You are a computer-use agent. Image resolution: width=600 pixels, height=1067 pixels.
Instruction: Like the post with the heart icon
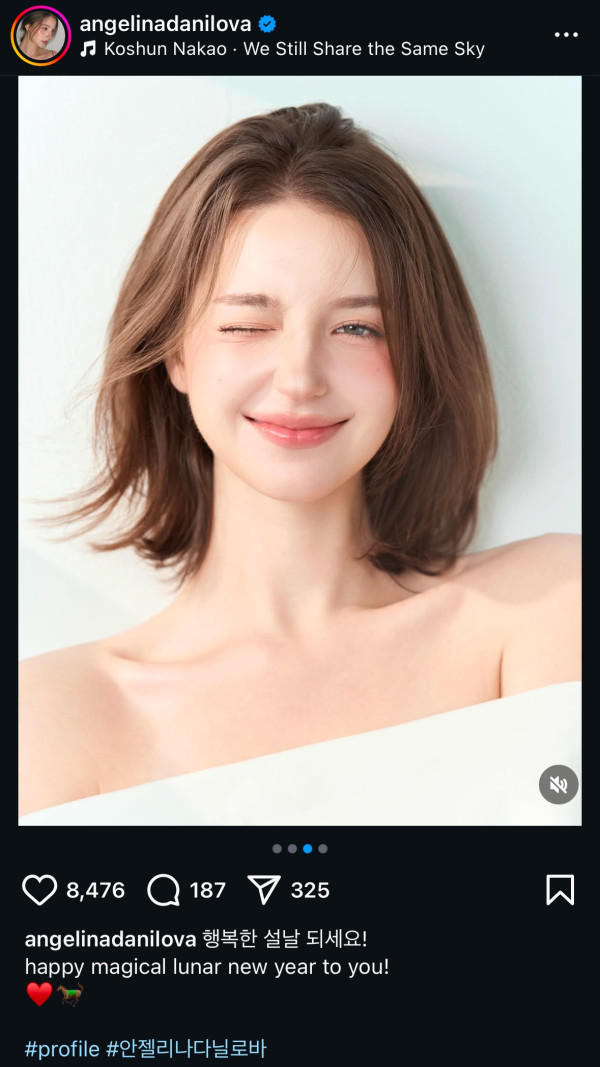[x=40, y=890]
